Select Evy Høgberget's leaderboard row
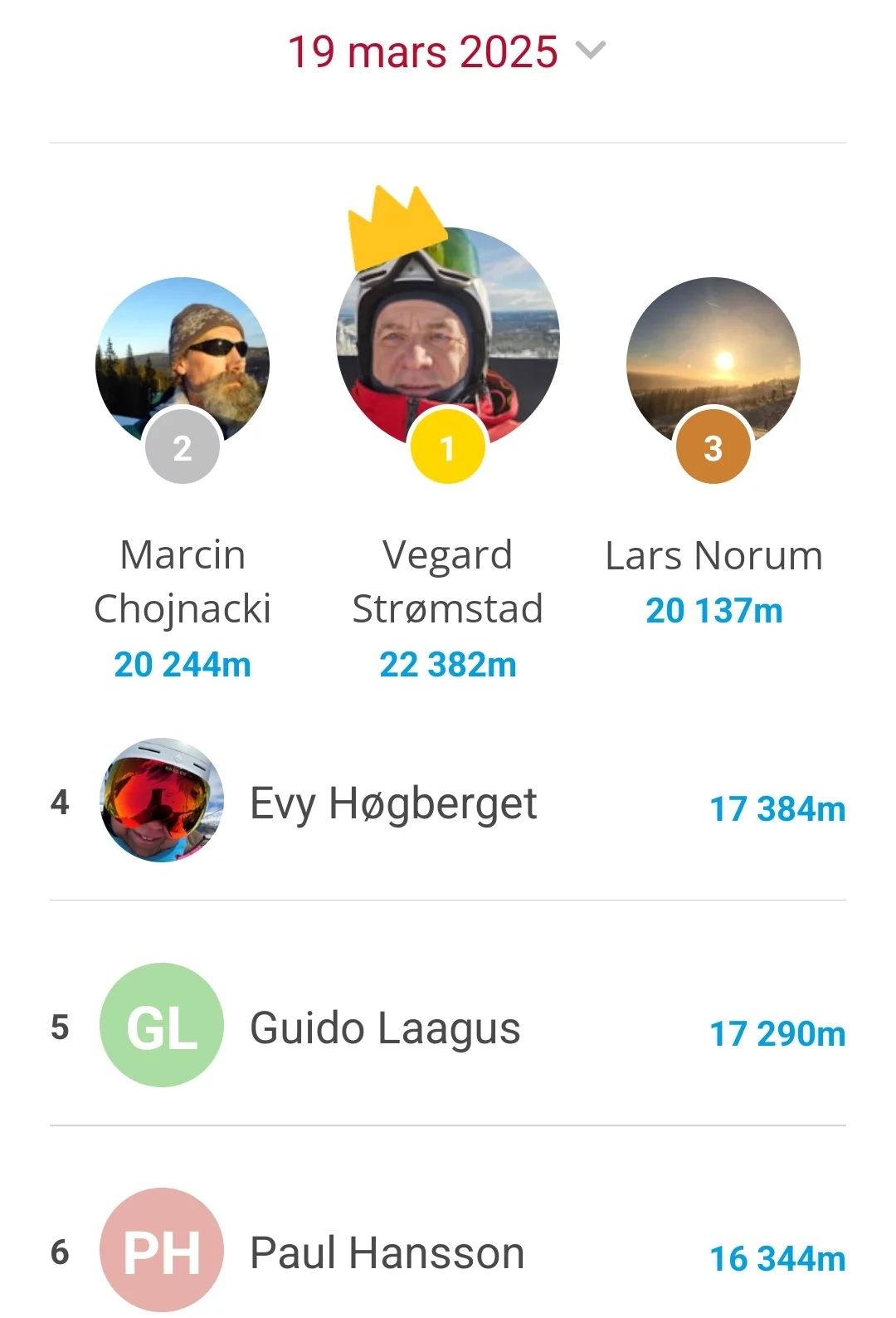The height and width of the screenshot is (1318, 896). pyautogui.click(x=448, y=803)
